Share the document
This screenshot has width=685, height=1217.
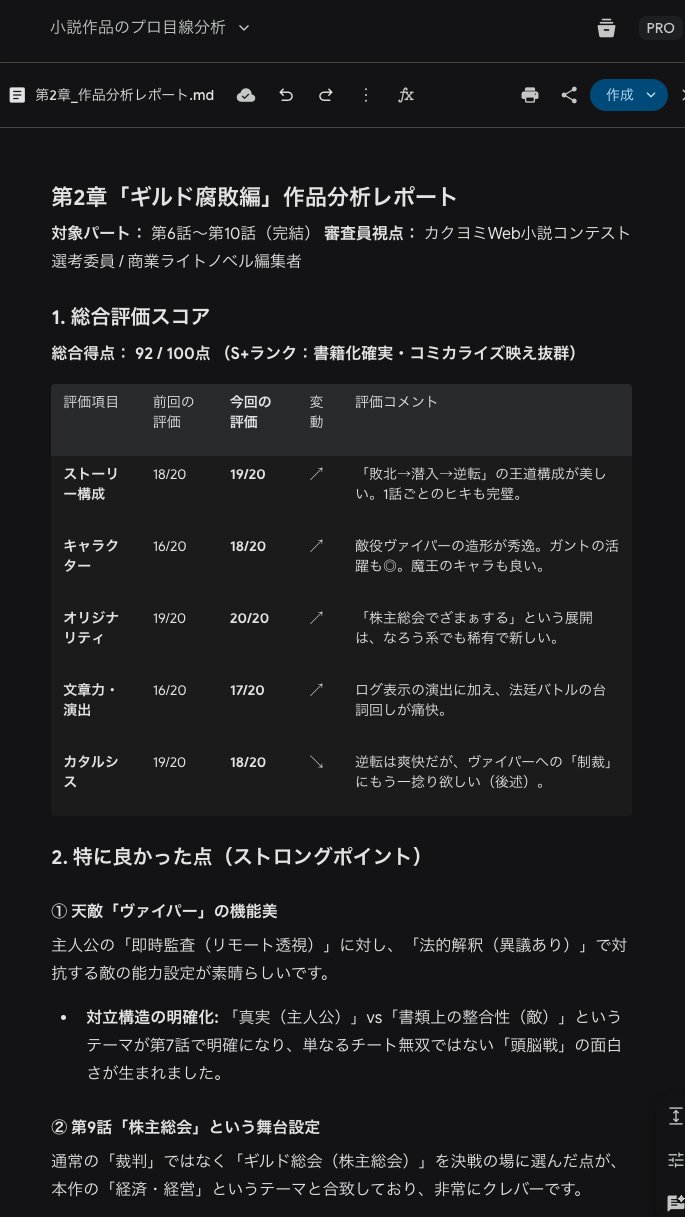(569, 95)
